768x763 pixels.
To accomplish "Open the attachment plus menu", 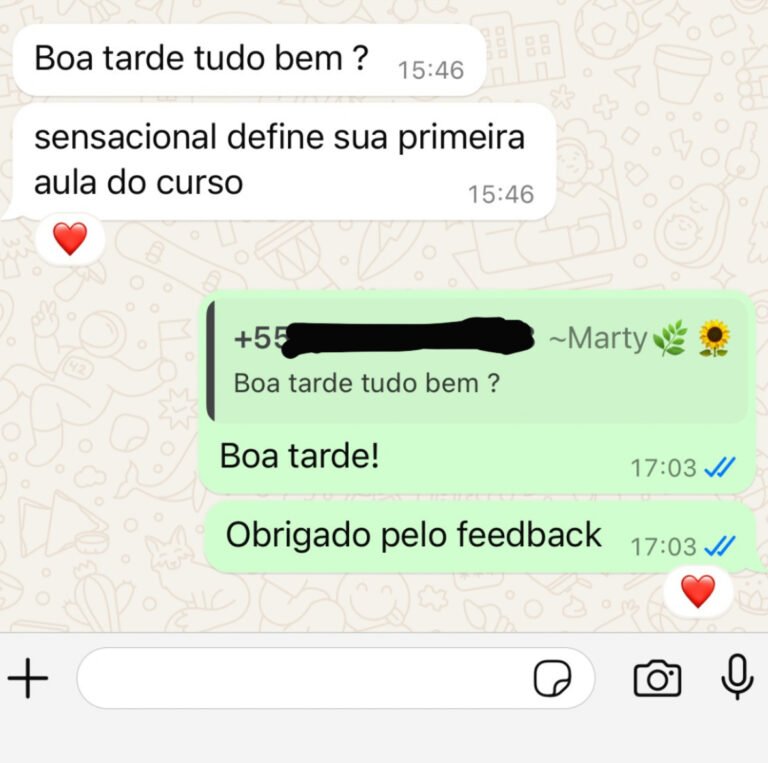I will [28, 680].
